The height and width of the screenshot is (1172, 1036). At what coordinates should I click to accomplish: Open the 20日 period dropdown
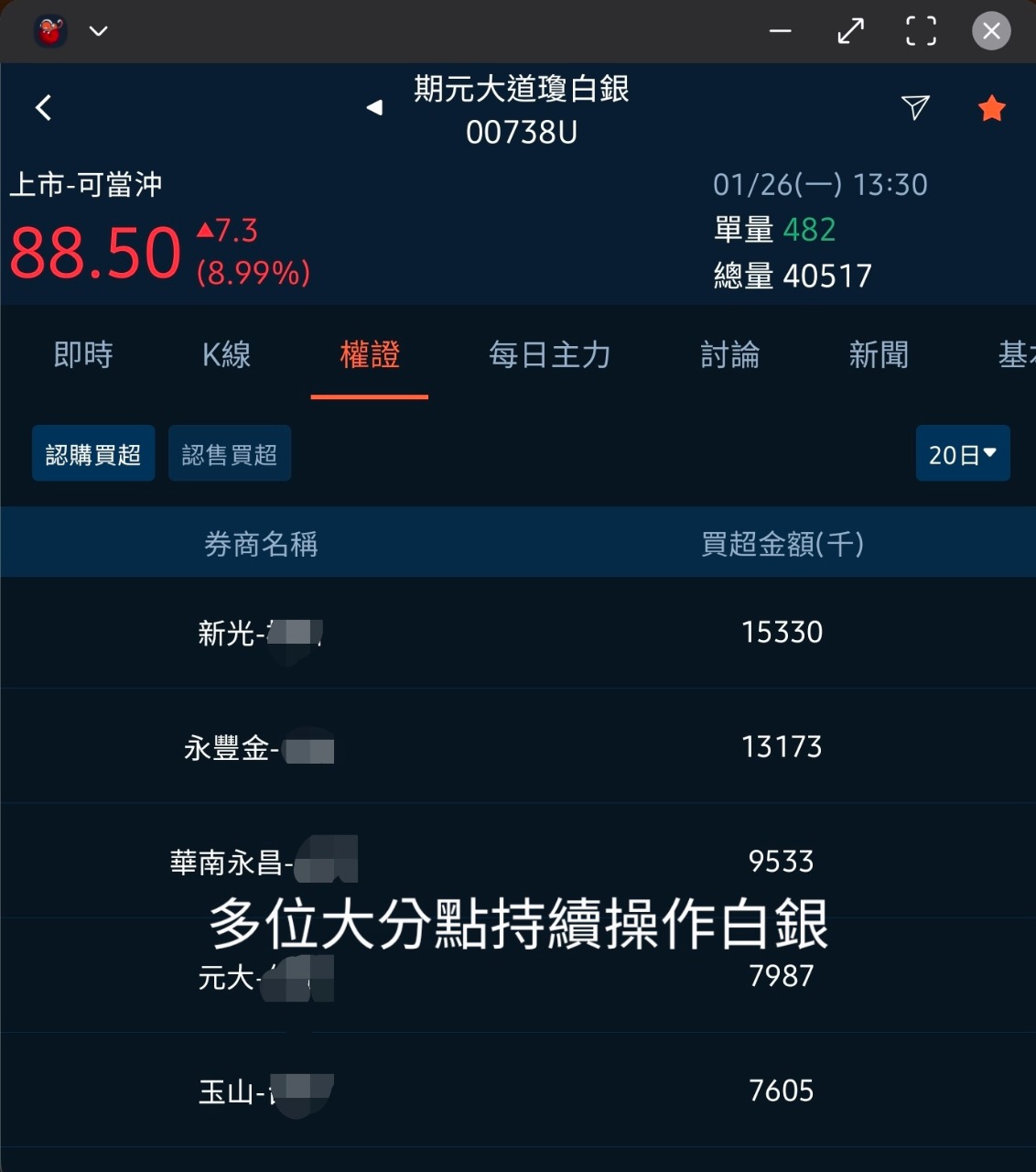click(962, 452)
